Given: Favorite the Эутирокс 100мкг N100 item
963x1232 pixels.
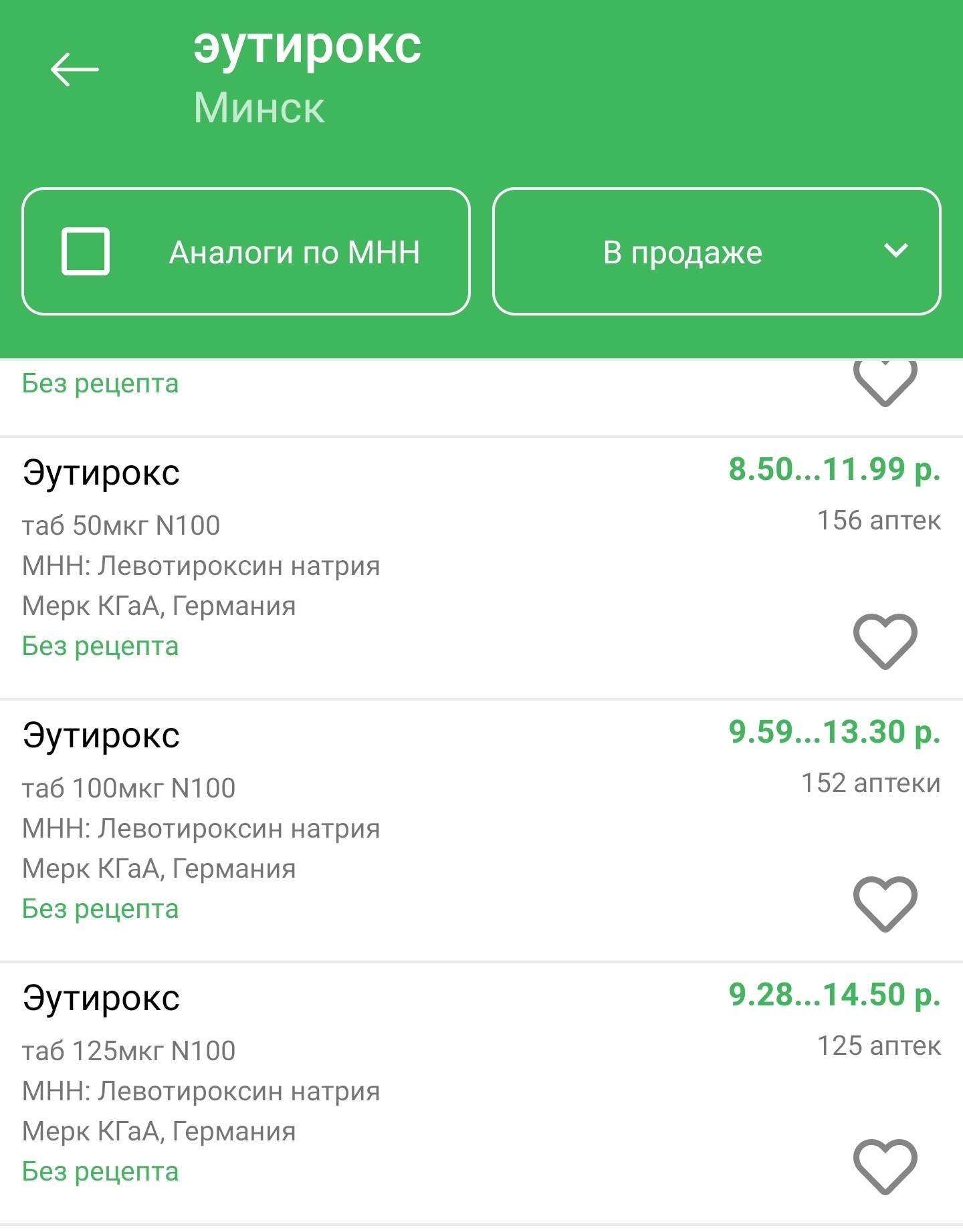Looking at the screenshot, I should tap(885, 904).
